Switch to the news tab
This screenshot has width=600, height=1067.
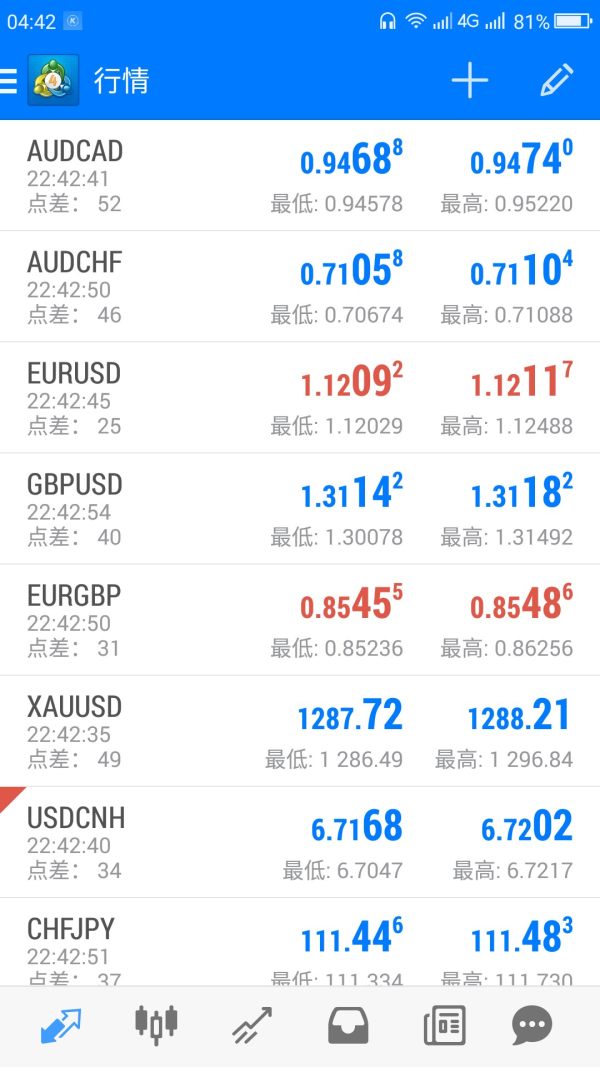tap(444, 1026)
